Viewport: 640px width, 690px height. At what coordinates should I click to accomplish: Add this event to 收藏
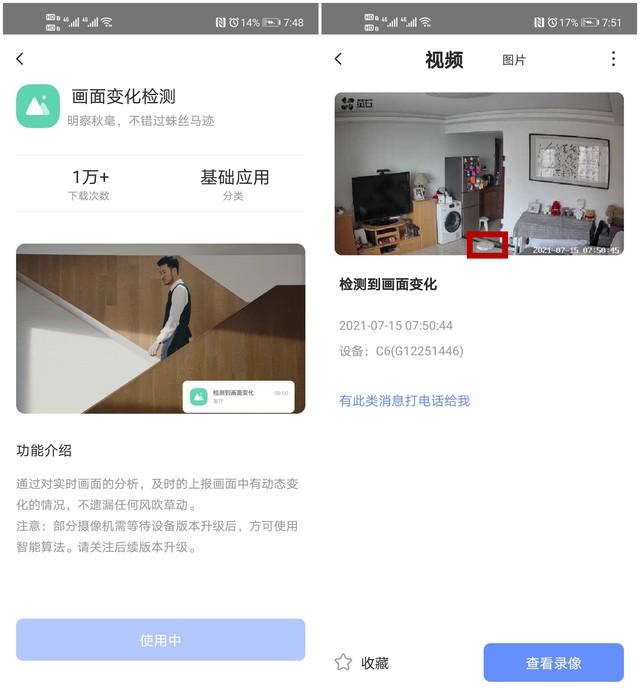click(x=362, y=663)
